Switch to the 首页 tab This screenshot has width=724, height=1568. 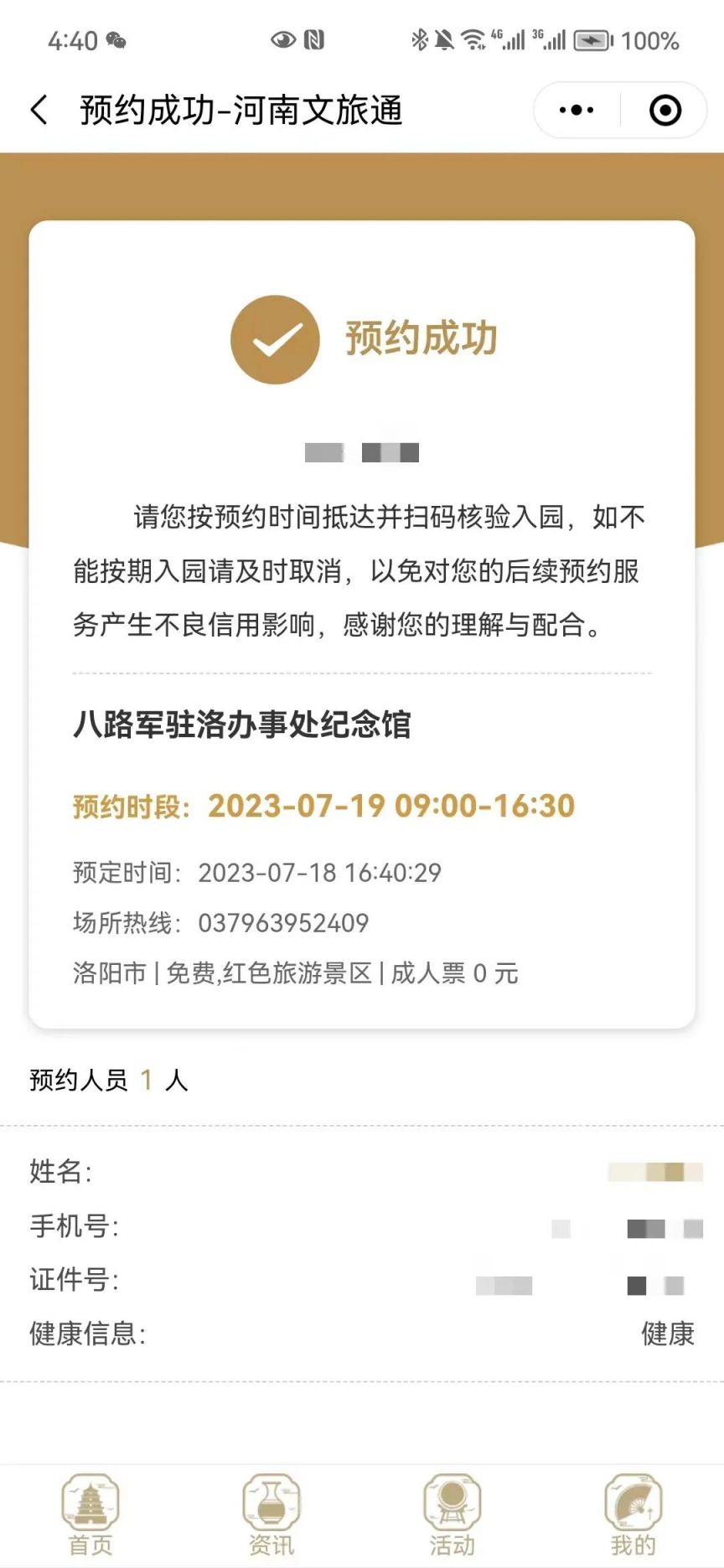[90, 1514]
